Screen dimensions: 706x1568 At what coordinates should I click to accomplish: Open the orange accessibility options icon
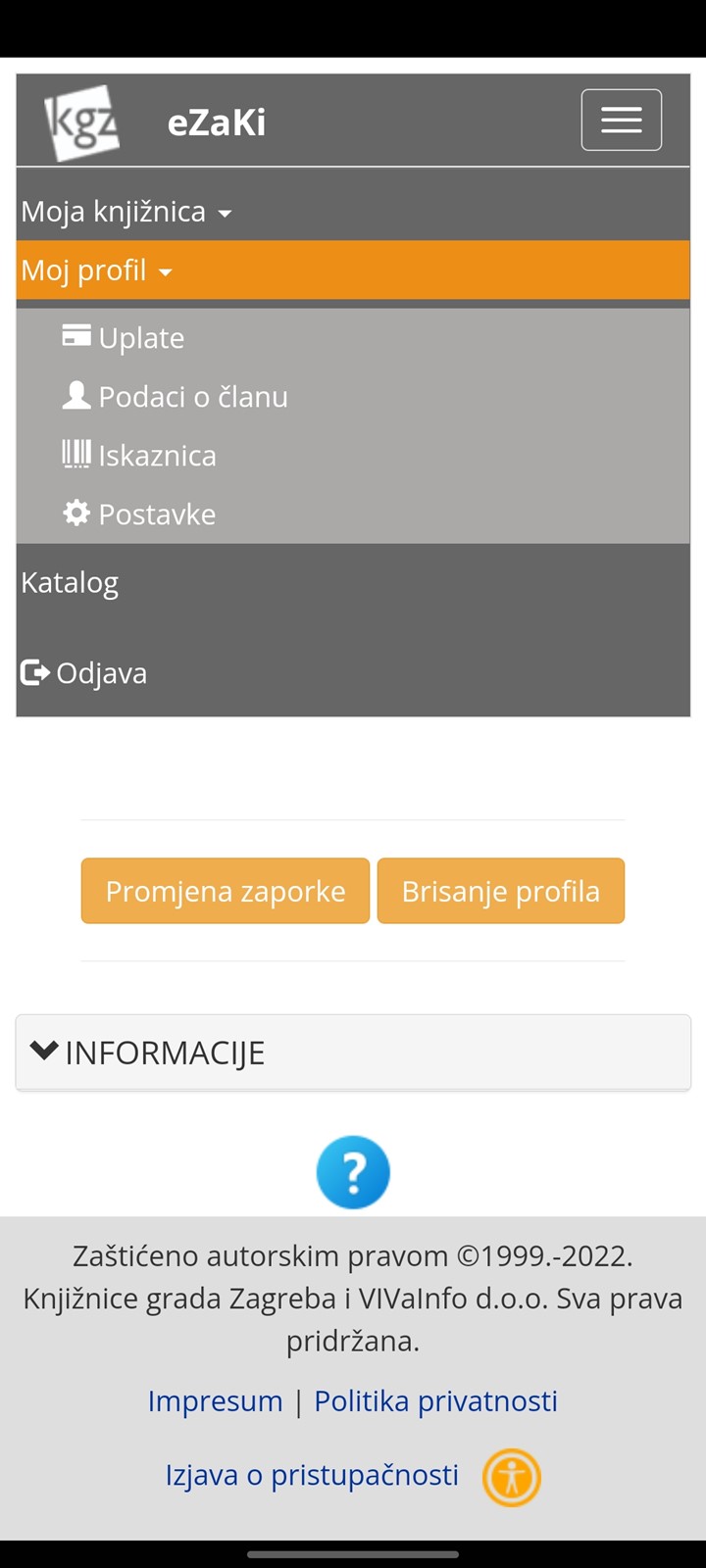512,1477
